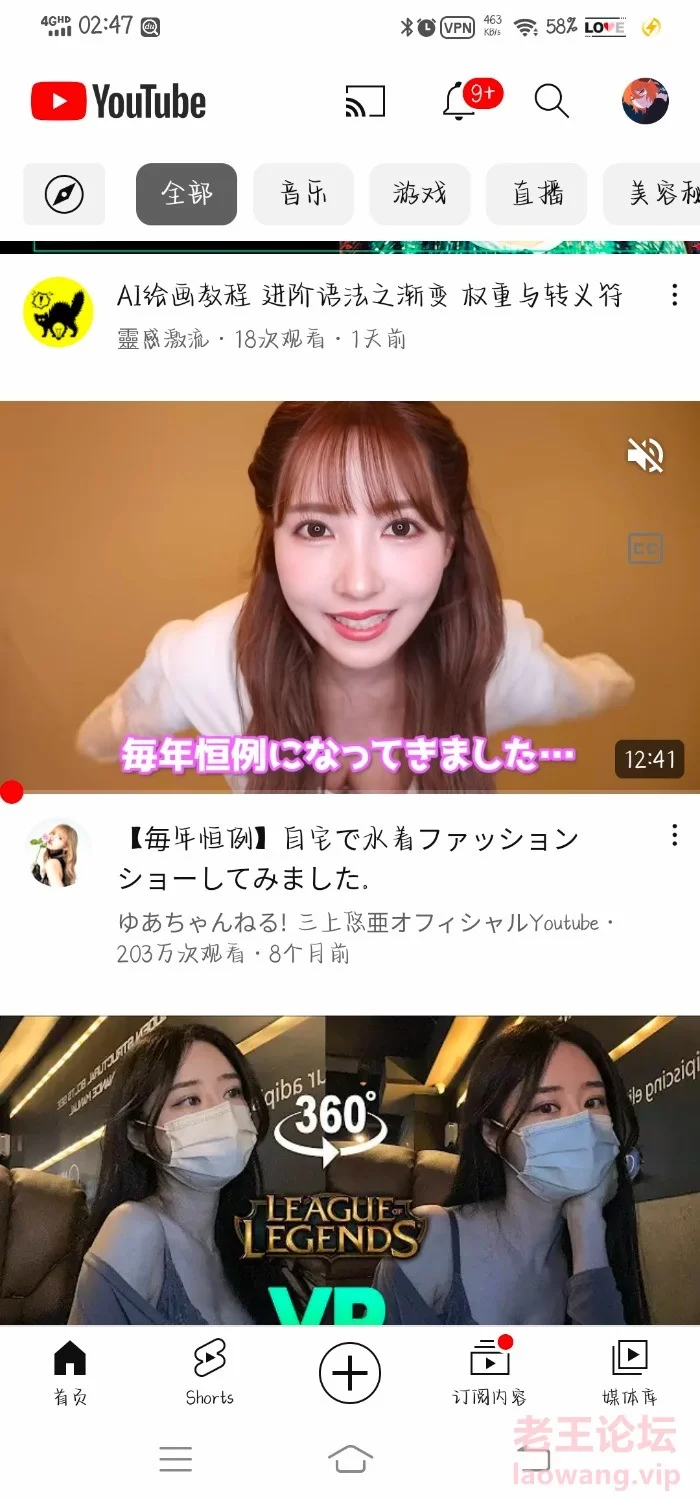700x1500 pixels.
Task: Unmute the preview video
Action: pyautogui.click(x=645, y=455)
